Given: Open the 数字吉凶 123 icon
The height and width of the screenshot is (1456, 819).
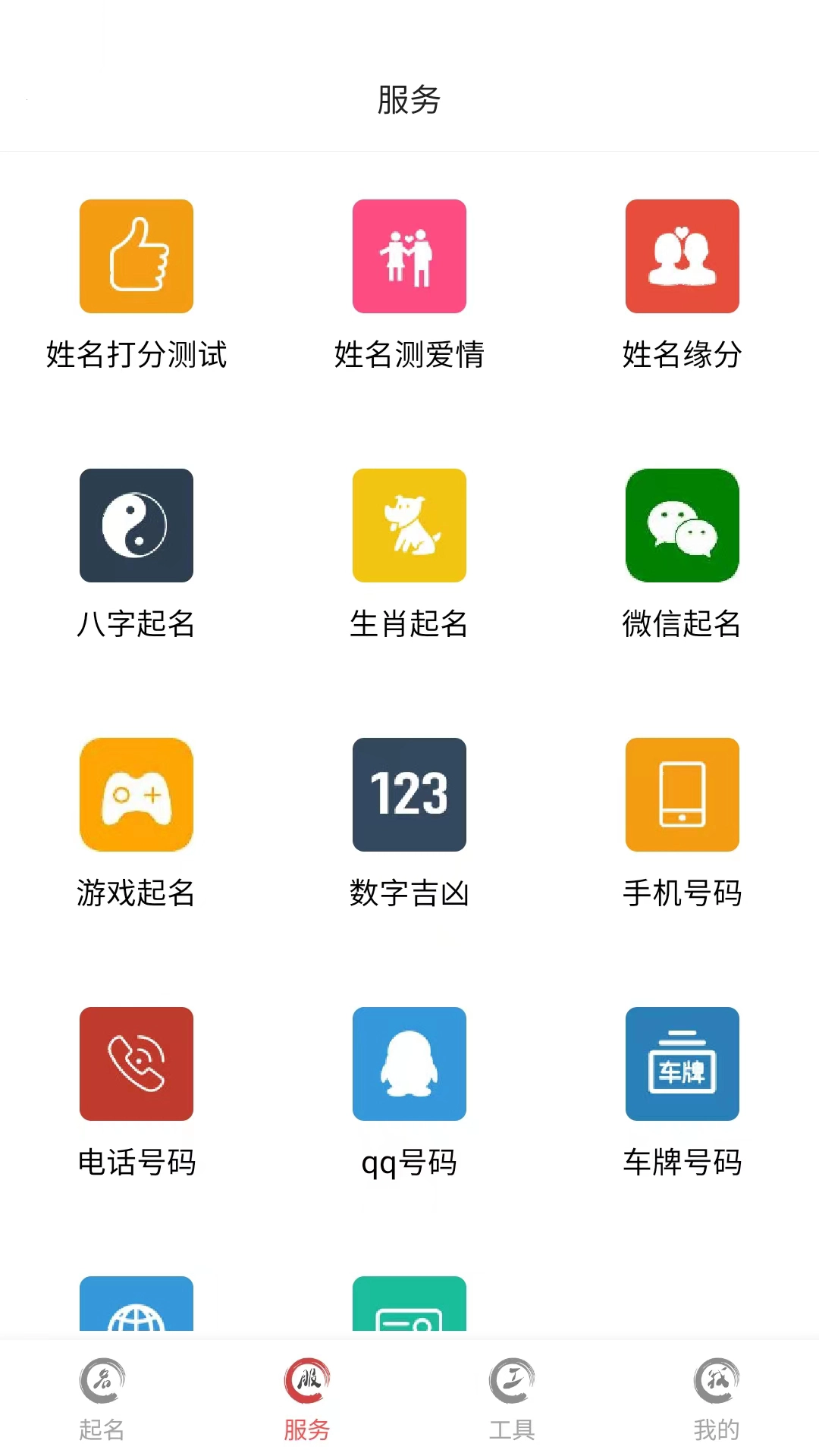Looking at the screenshot, I should (409, 795).
